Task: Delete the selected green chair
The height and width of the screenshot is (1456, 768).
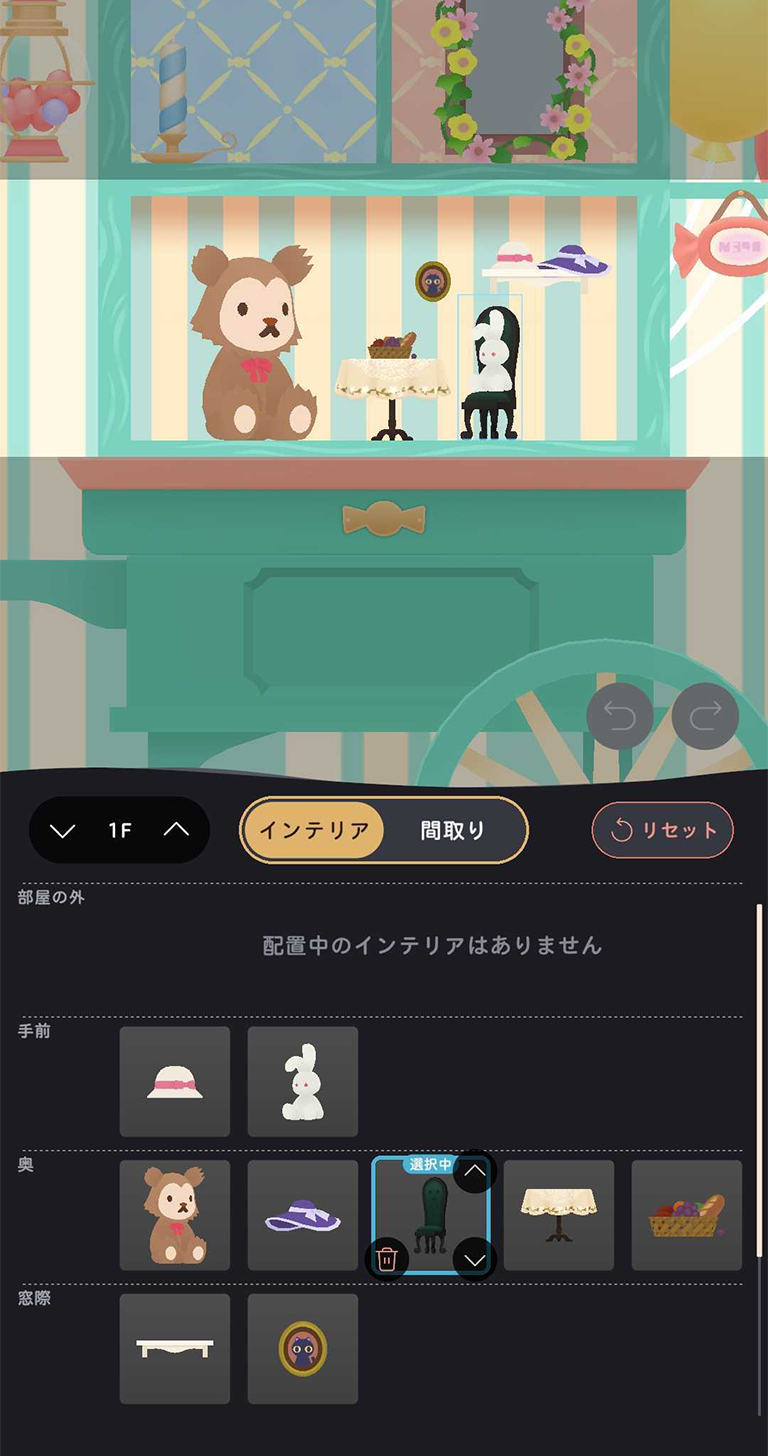Action: coord(388,1259)
